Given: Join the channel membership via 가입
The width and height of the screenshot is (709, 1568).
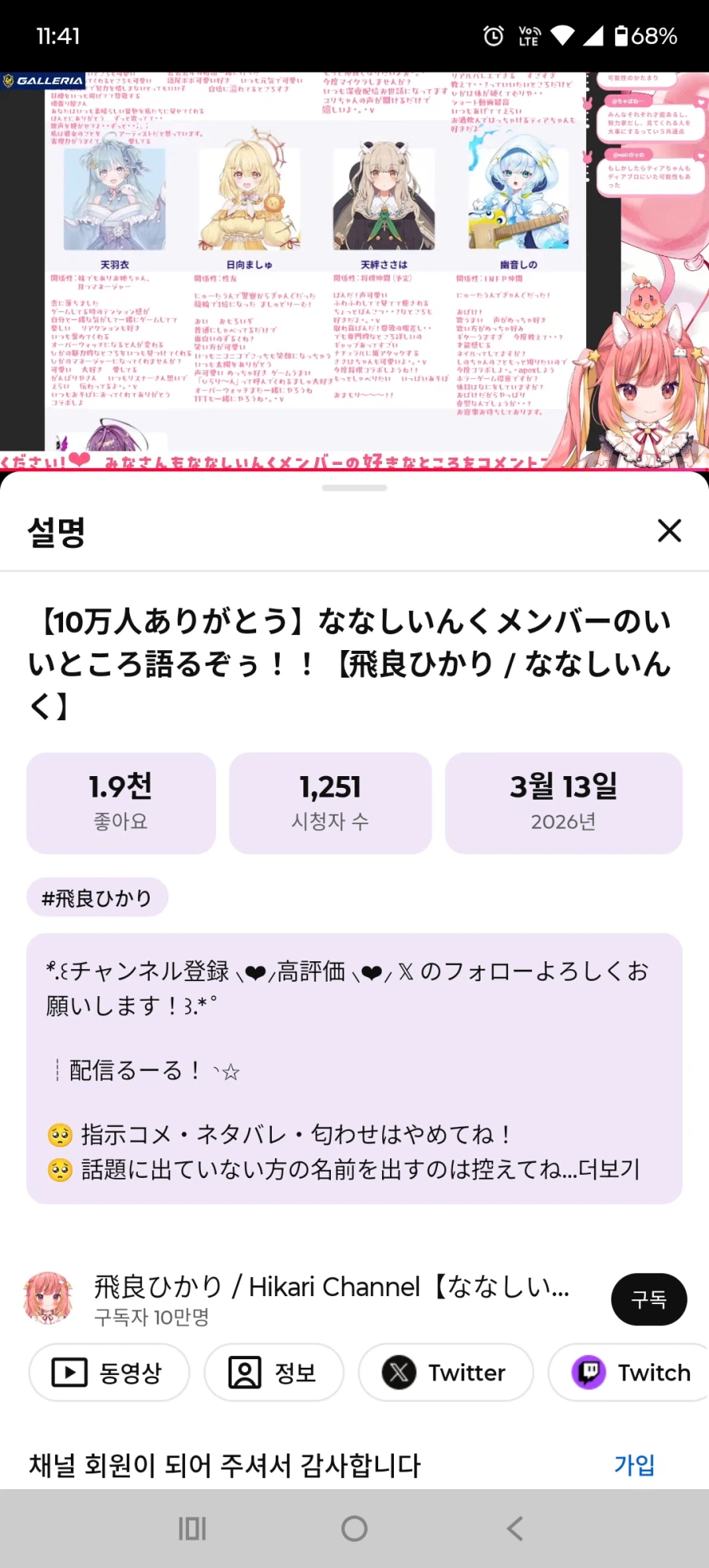Looking at the screenshot, I should (x=634, y=1465).
